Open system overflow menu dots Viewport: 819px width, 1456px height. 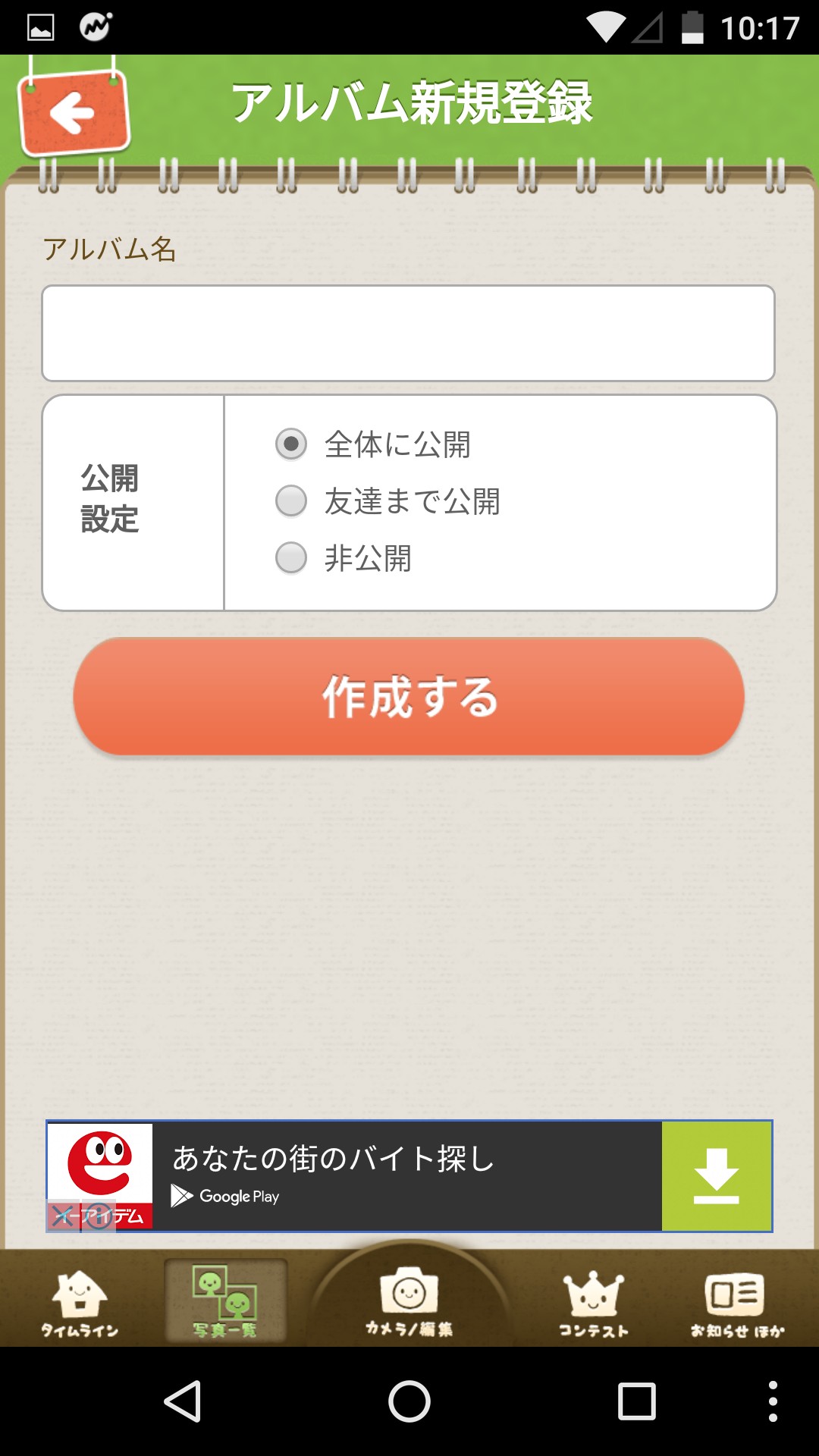click(x=772, y=1401)
